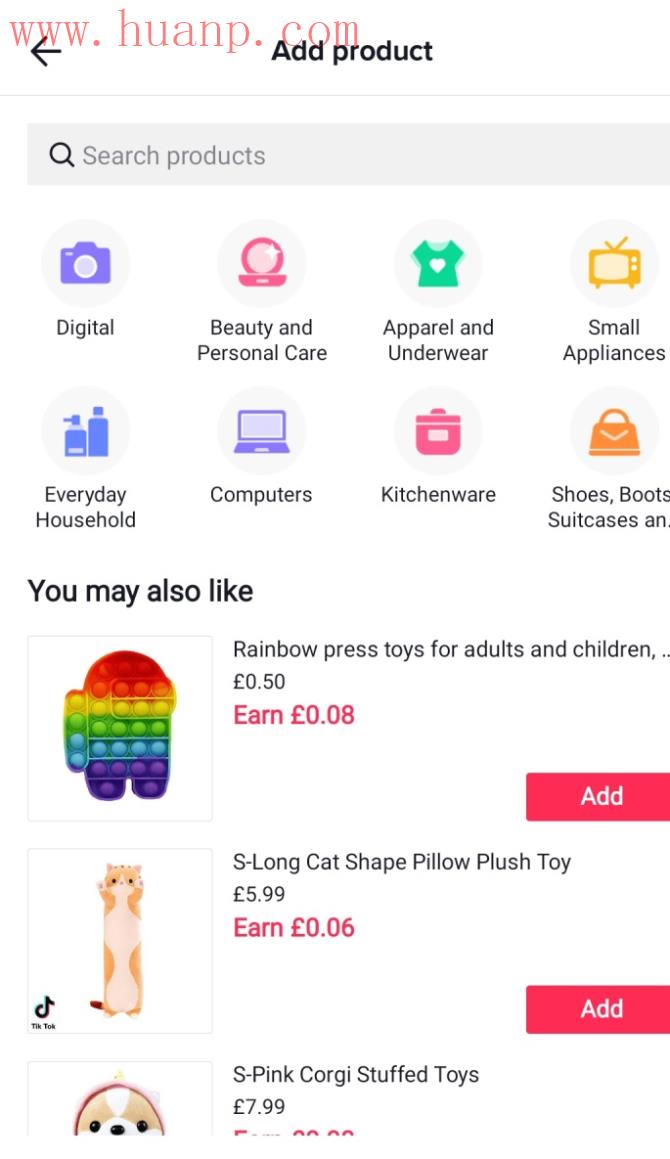Open the Rainbow press toys product image
Image resolution: width=670 pixels, height=1159 pixels.
pos(120,728)
